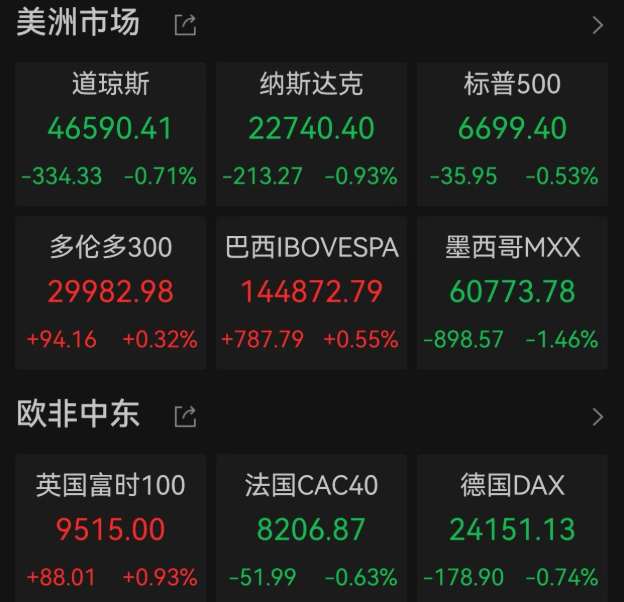Expand the 美洲市场 list via chevron

pos(598,25)
